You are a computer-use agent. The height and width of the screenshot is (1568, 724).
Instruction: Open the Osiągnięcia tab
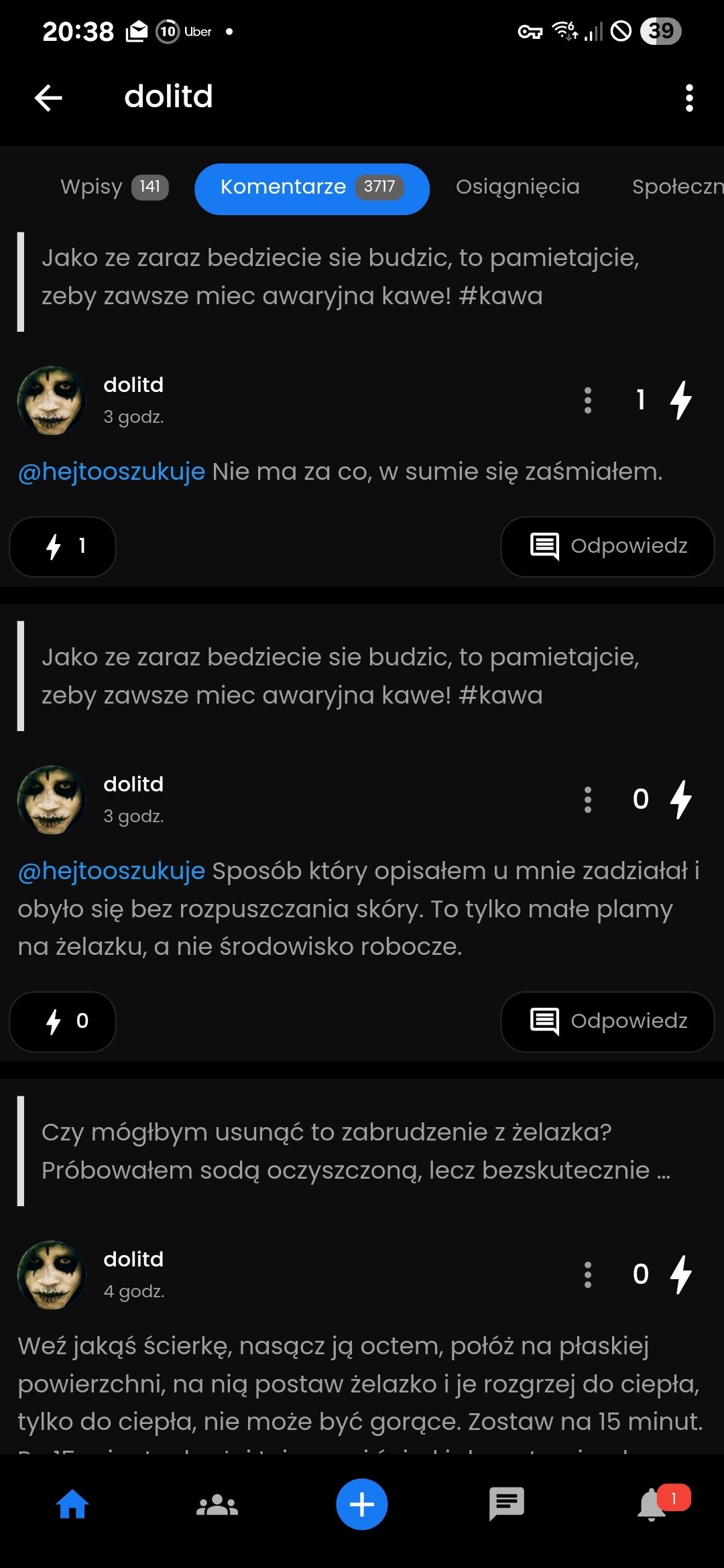pos(517,187)
